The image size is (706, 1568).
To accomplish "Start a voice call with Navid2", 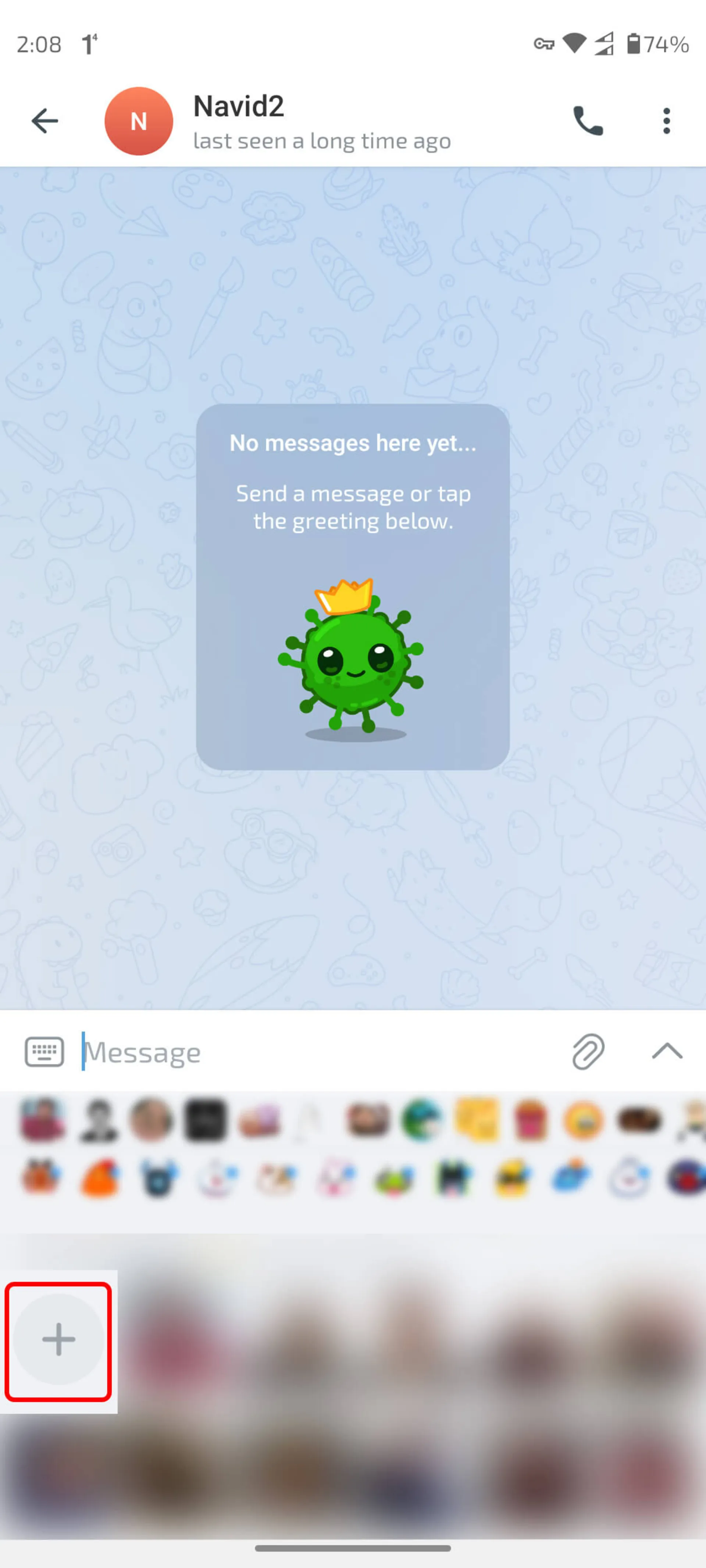I will [x=588, y=121].
